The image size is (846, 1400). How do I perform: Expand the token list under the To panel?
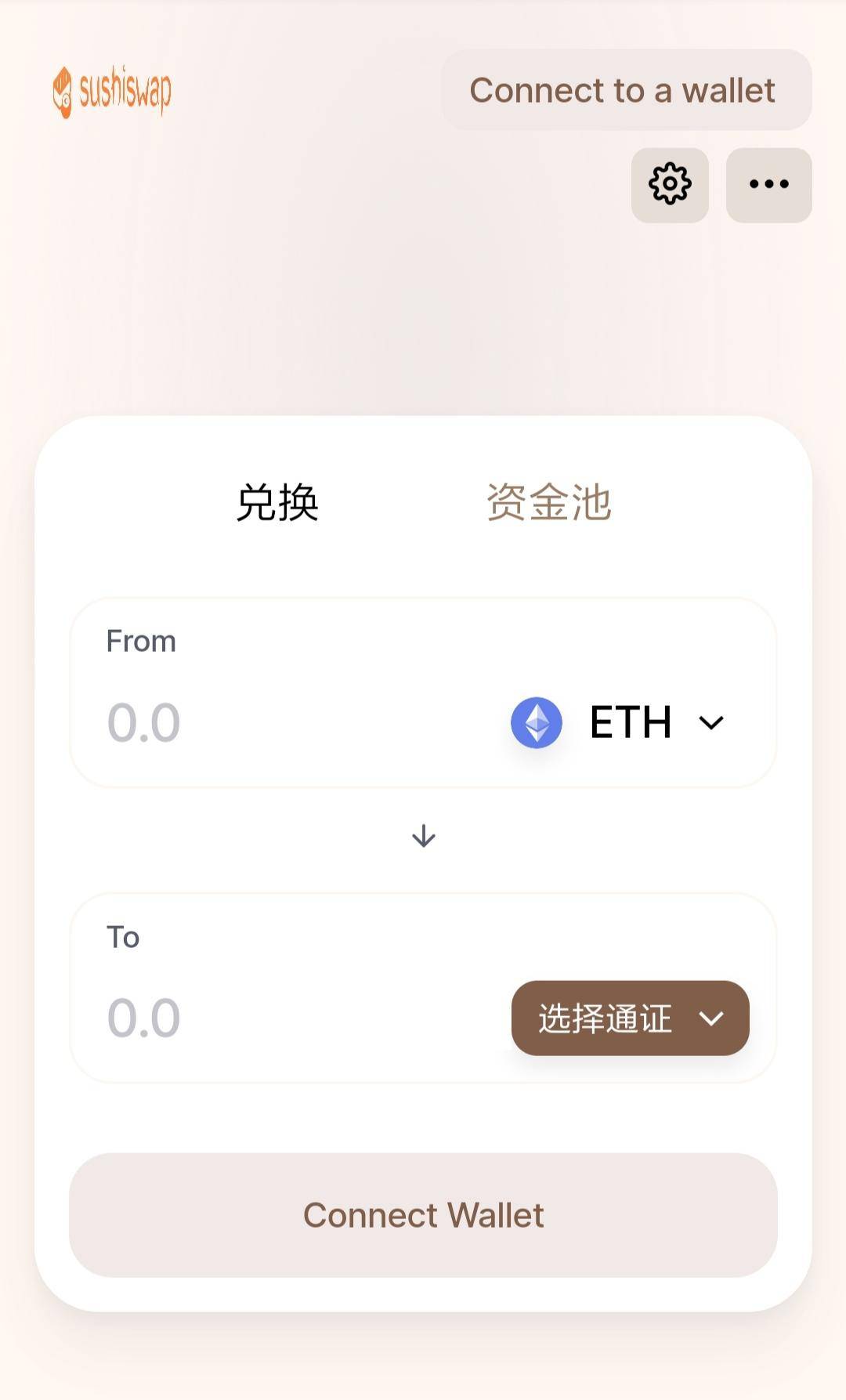[x=631, y=1018]
